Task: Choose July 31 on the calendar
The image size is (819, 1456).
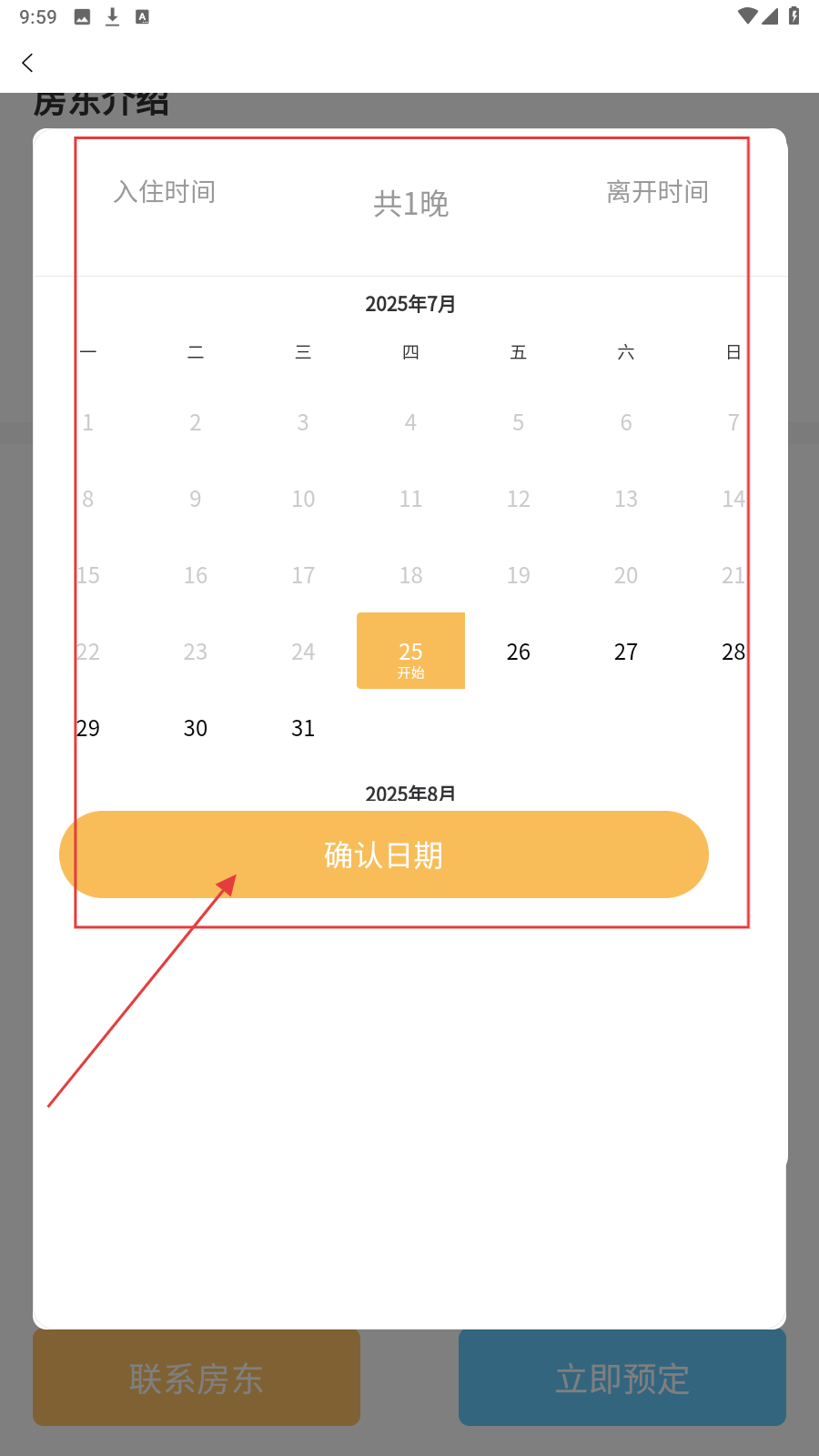Action: [303, 728]
